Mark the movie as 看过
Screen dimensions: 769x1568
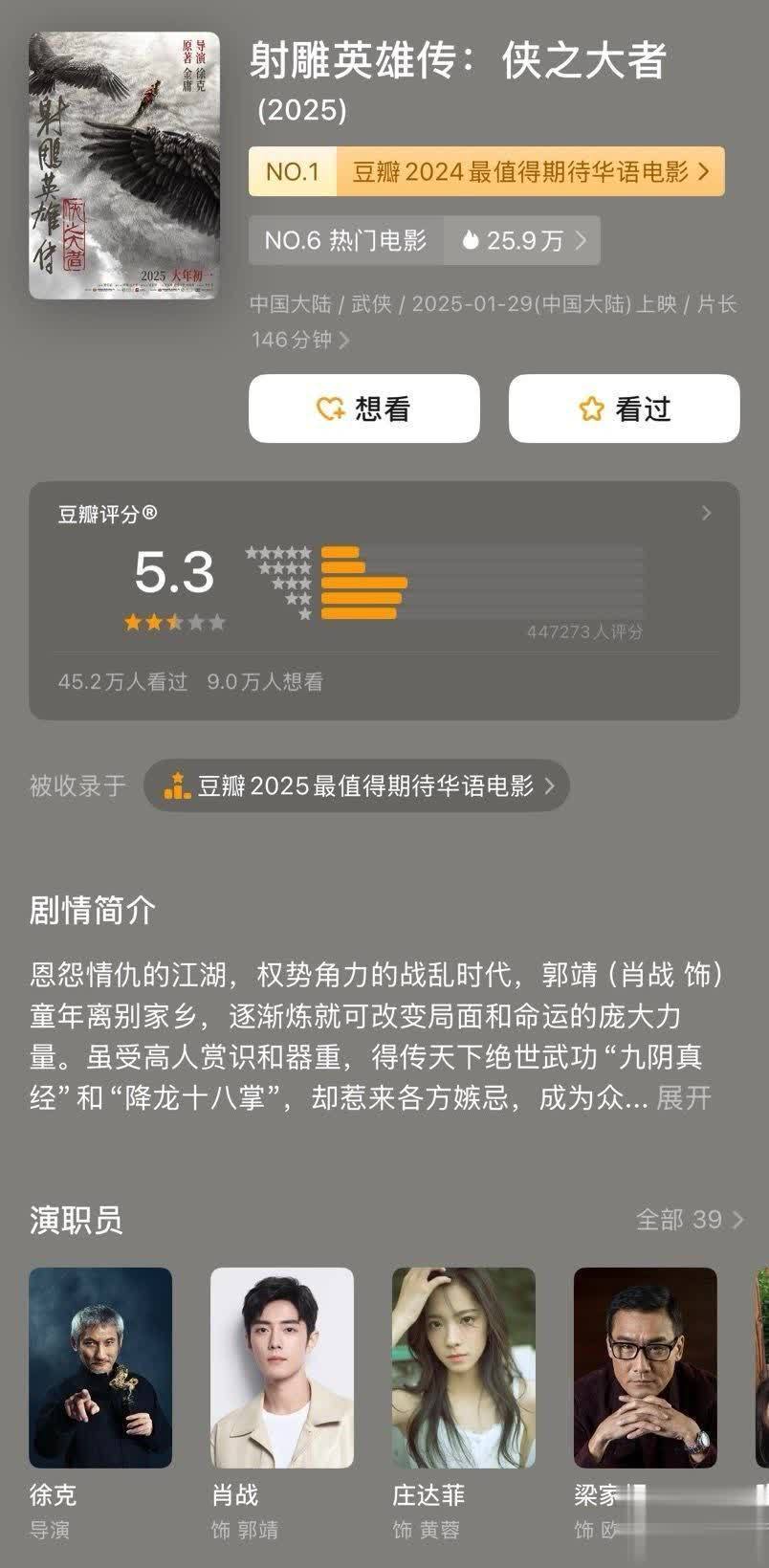pos(624,409)
